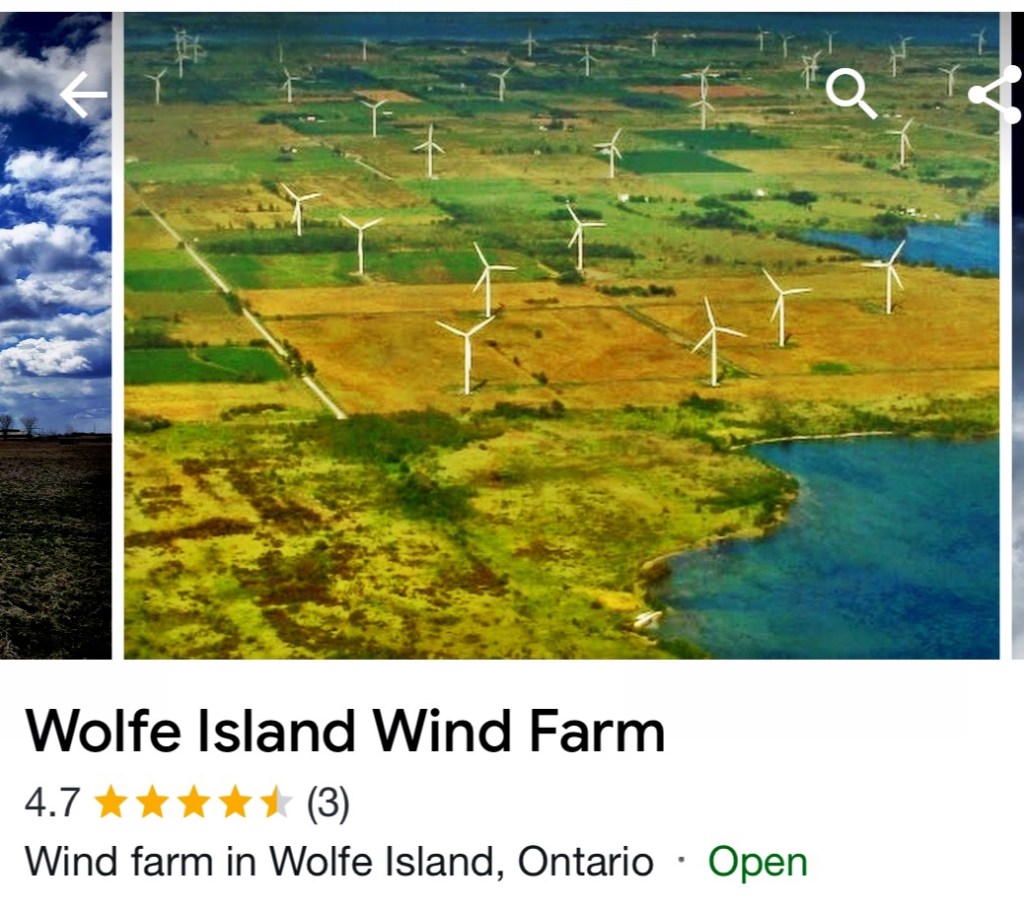Show opening hours via Open status
Screen dimensions: 1024x911
[x=757, y=862]
